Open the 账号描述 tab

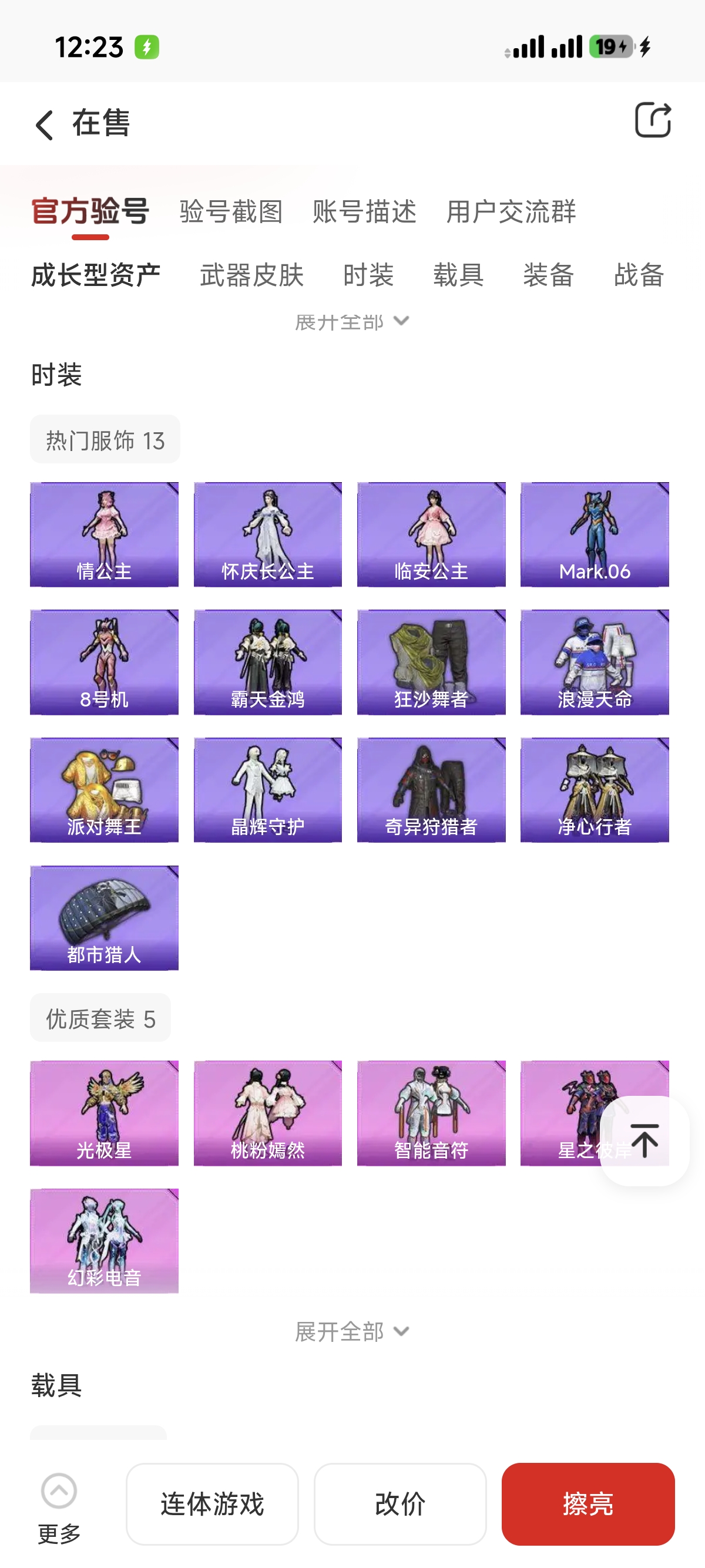tap(364, 212)
